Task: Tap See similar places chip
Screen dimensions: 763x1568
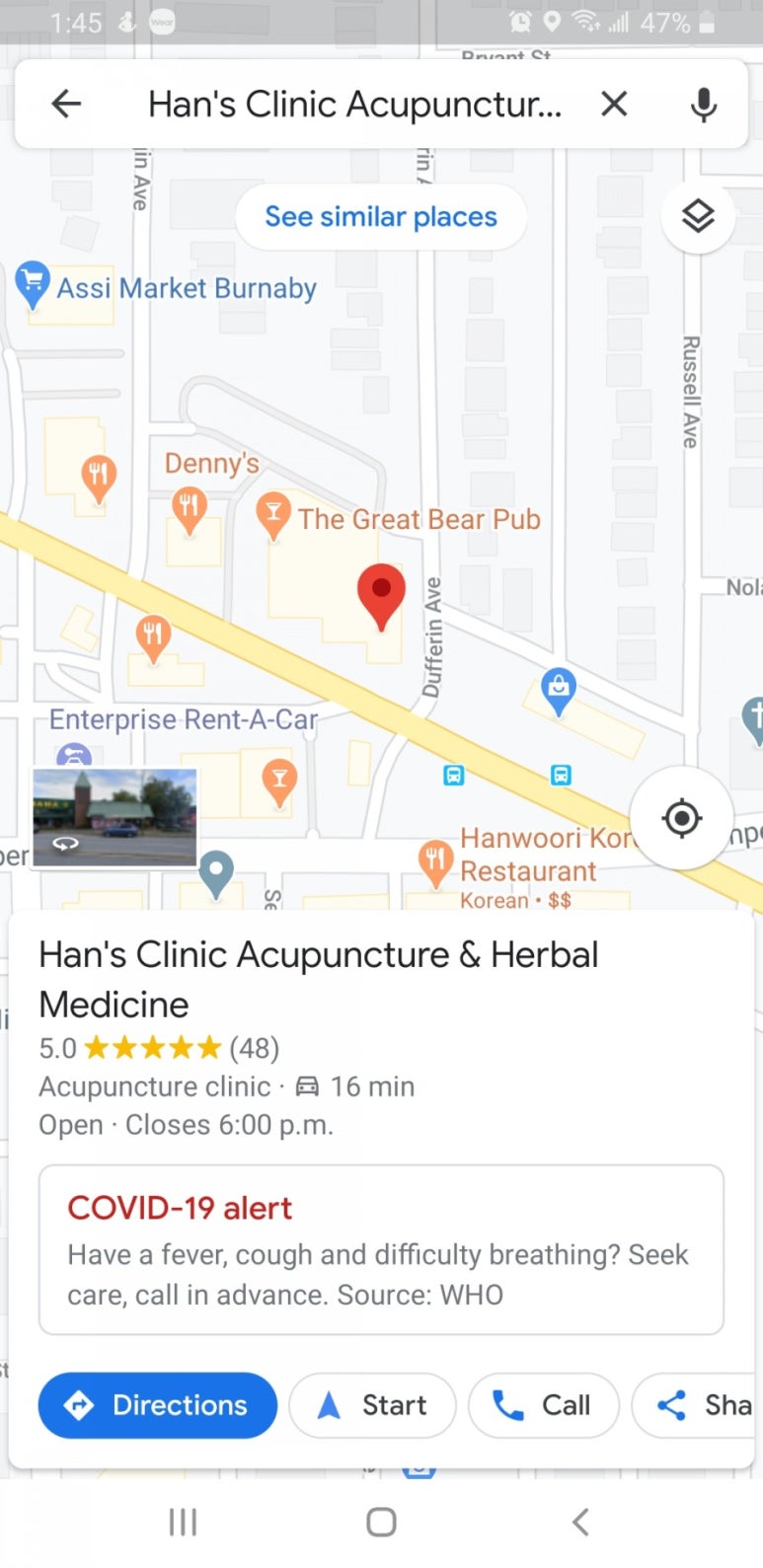Action: (381, 217)
